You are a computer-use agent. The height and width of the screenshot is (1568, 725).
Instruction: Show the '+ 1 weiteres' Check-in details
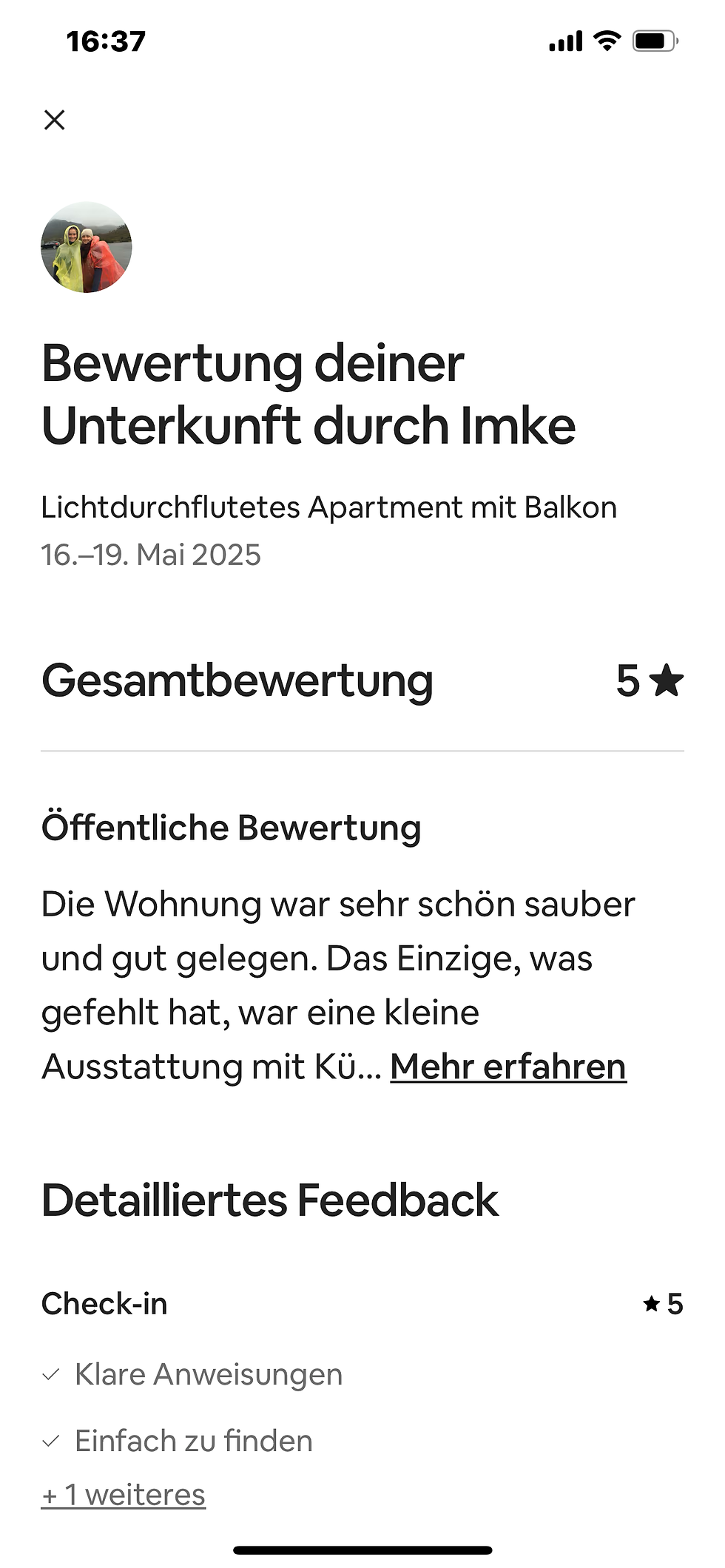pyautogui.click(x=124, y=1495)
